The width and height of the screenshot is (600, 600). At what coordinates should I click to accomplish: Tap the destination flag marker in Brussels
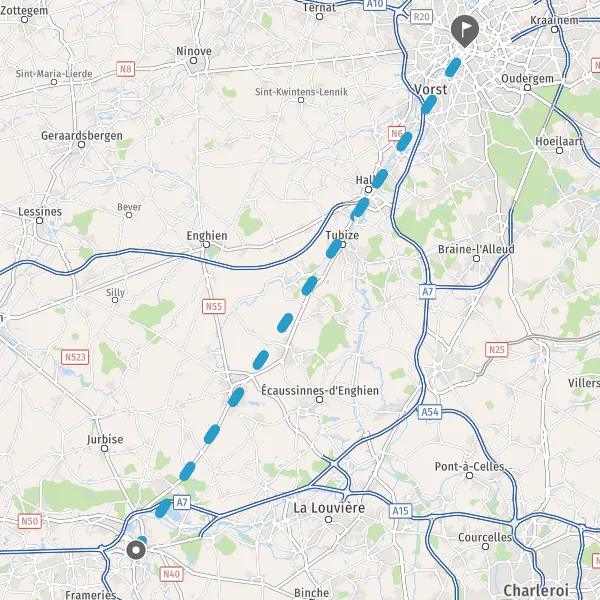(x=465, y=31)
